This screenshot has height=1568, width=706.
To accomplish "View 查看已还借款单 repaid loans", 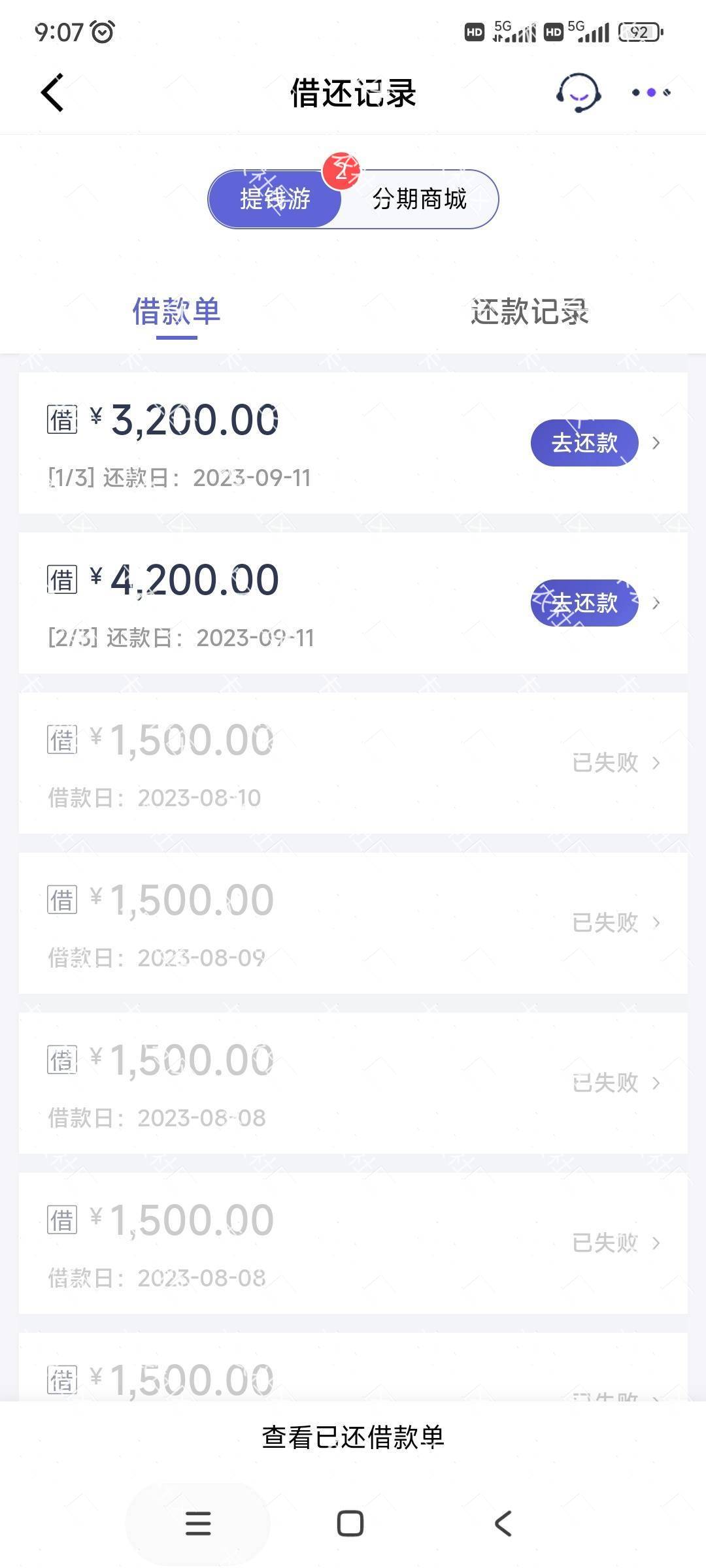I will (x=353, y=1437).
